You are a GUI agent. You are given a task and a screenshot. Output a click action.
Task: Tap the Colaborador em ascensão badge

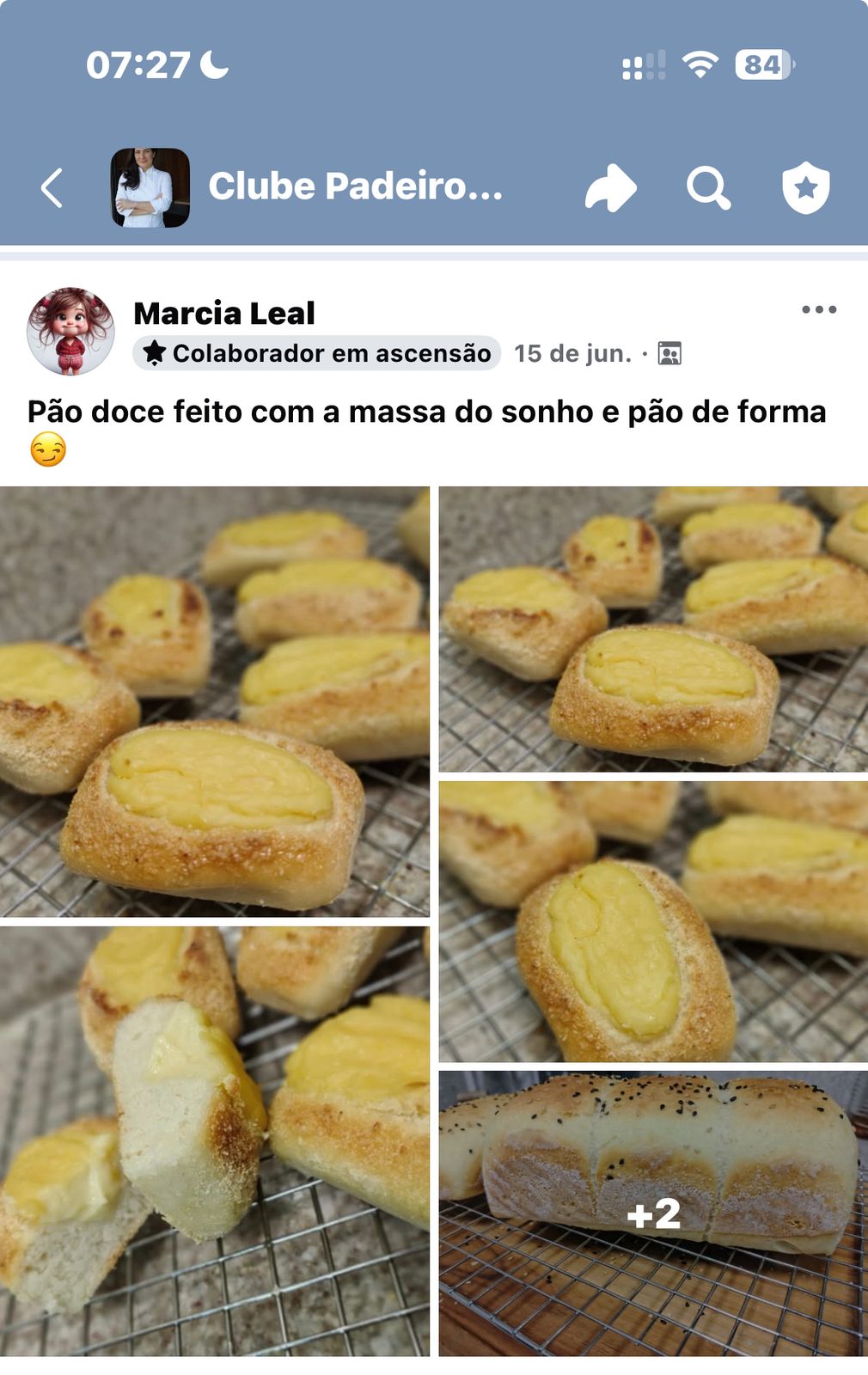[317, 353]
